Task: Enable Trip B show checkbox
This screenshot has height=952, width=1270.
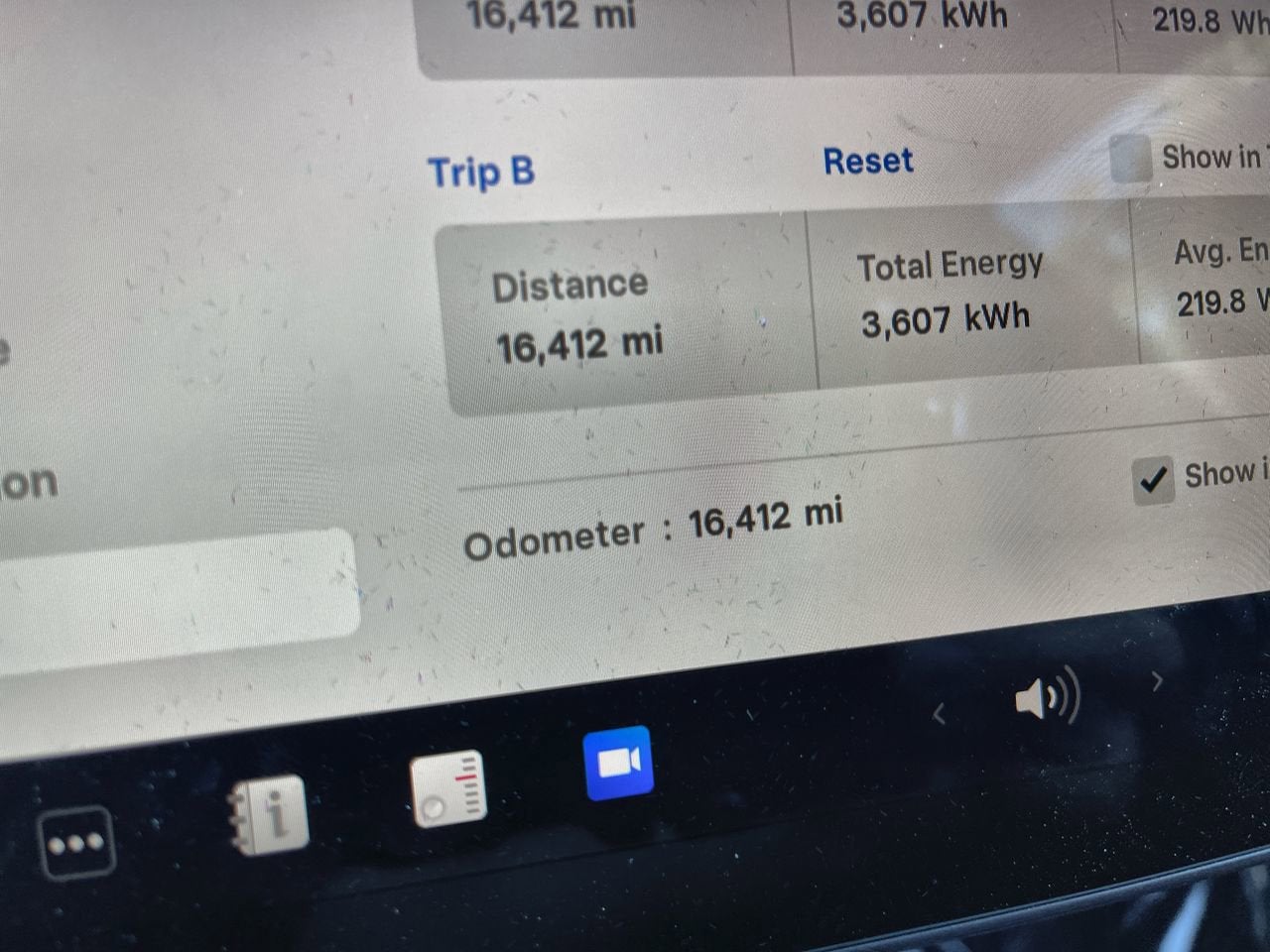Action: [1130, 160]
